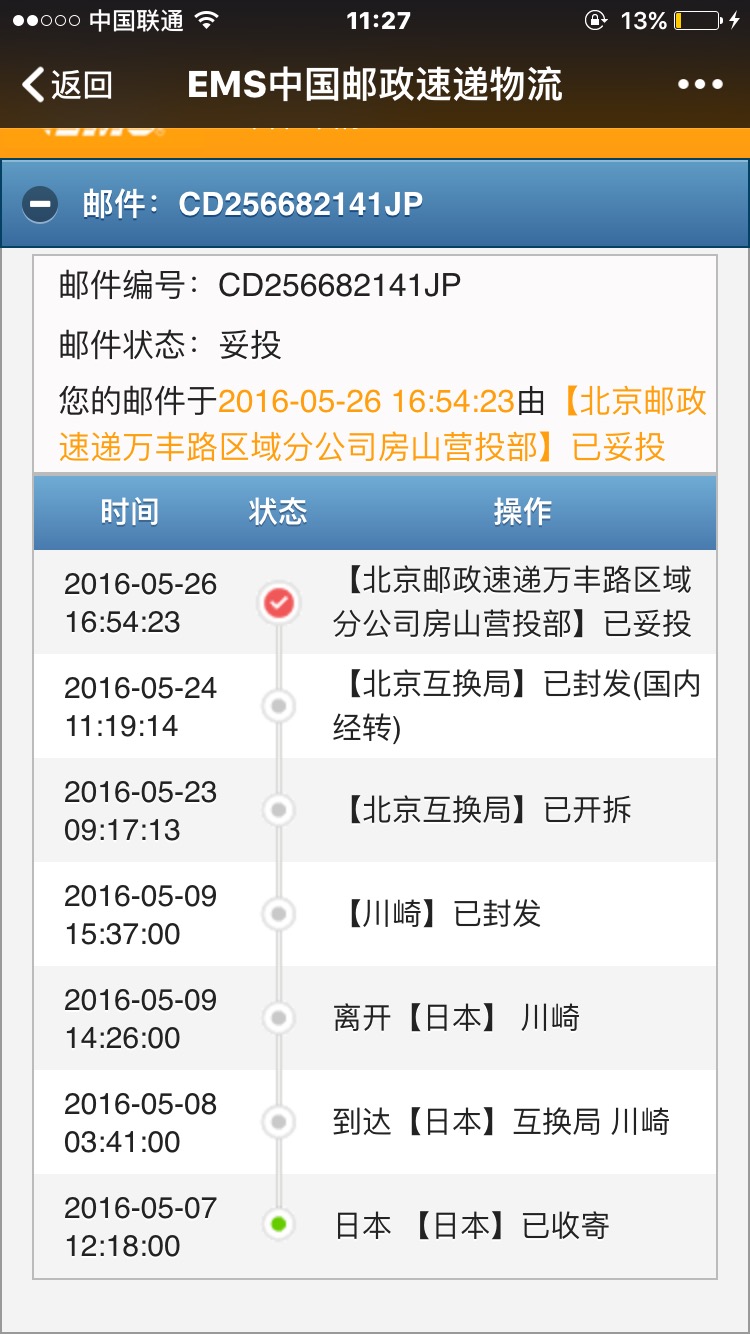This screenshot has height=1334, width=750.
Task: Collapse the 邮件 CD256682141JP section
Action: (x=41, y=204)
